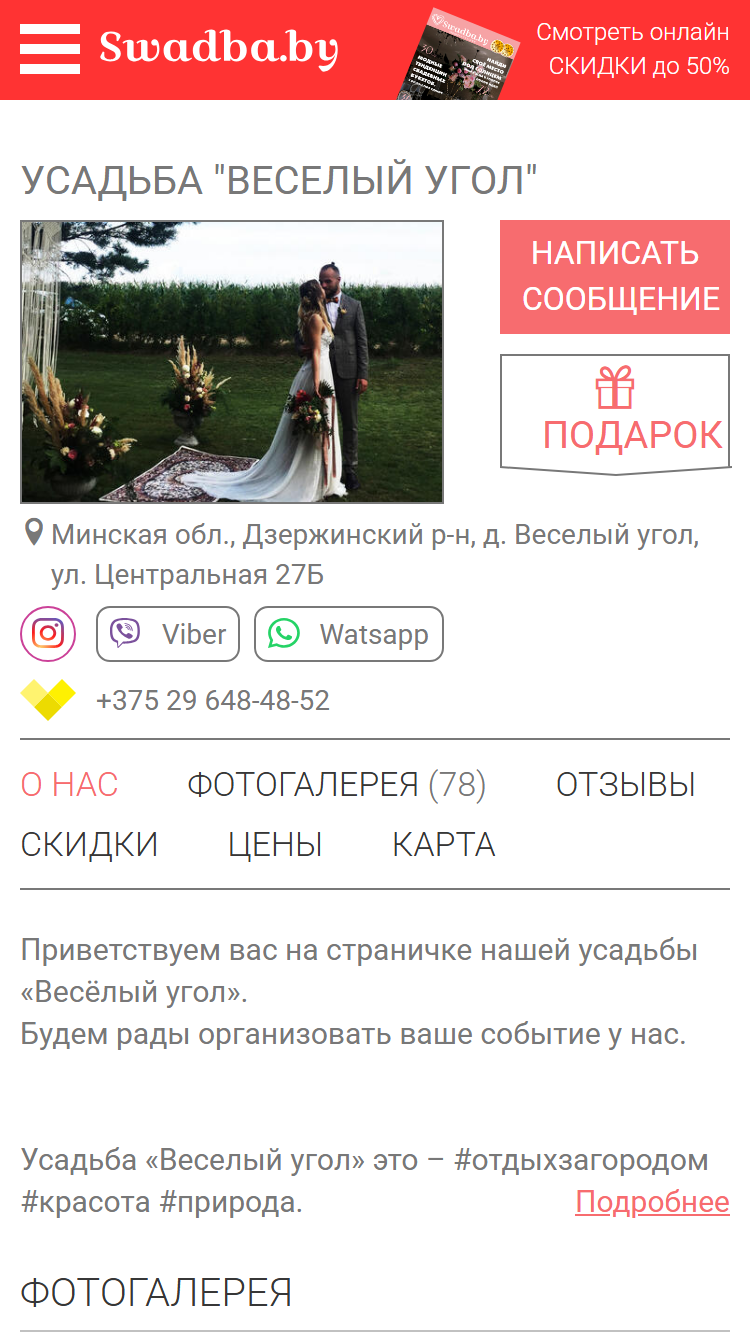
Task: Select the Скидки tab
Action: click(89, 845)
